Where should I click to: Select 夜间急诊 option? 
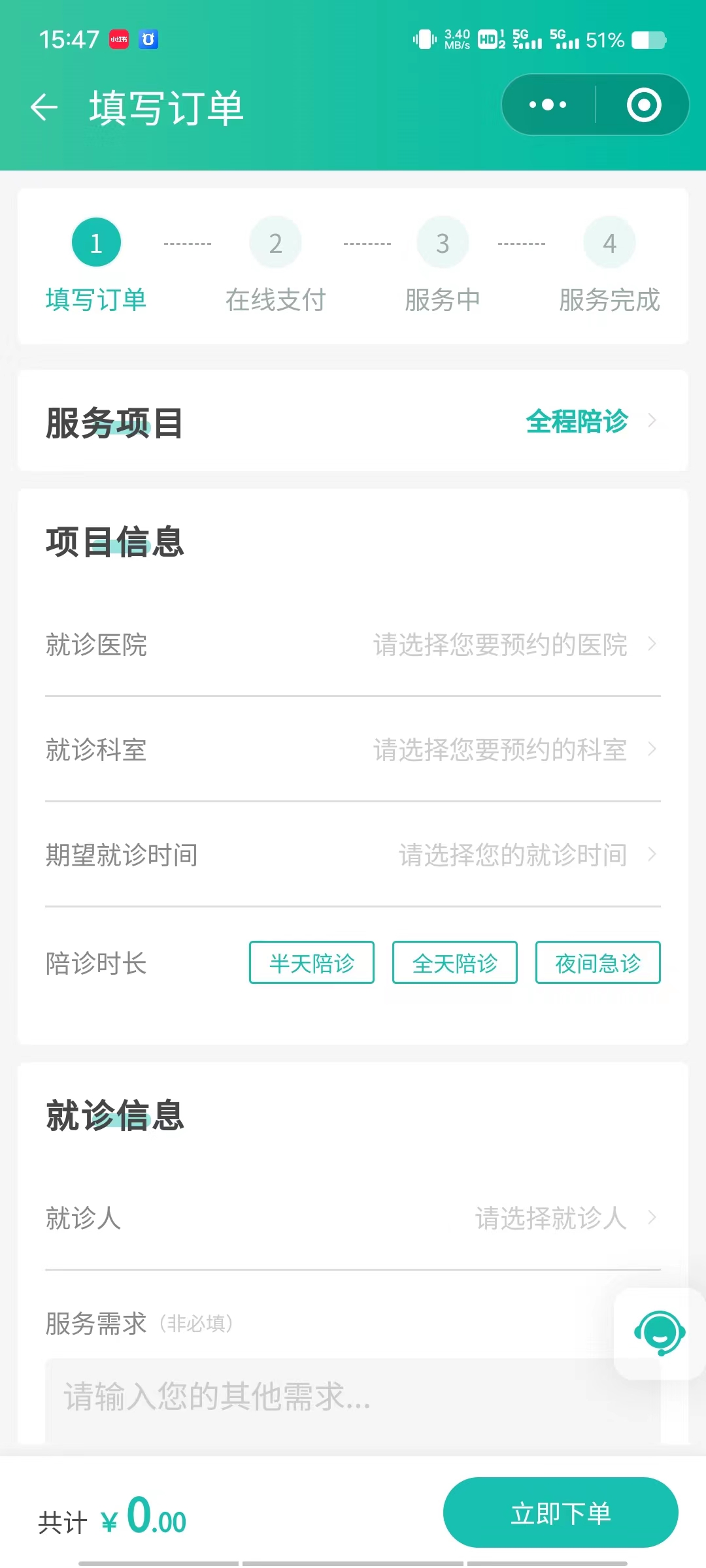pyautogui.click(x=598, y=962)
